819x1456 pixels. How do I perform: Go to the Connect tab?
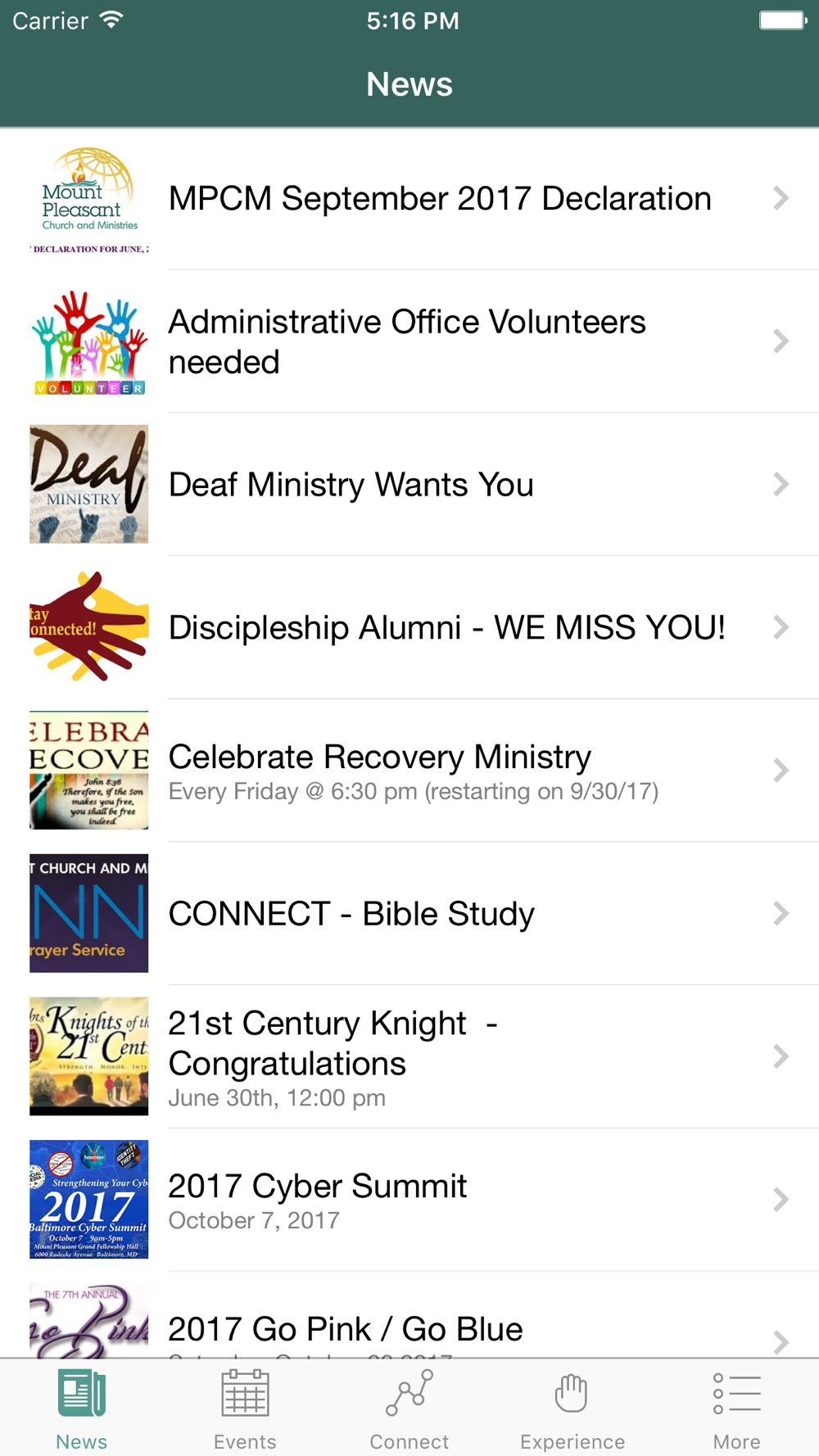point(409,1409)
